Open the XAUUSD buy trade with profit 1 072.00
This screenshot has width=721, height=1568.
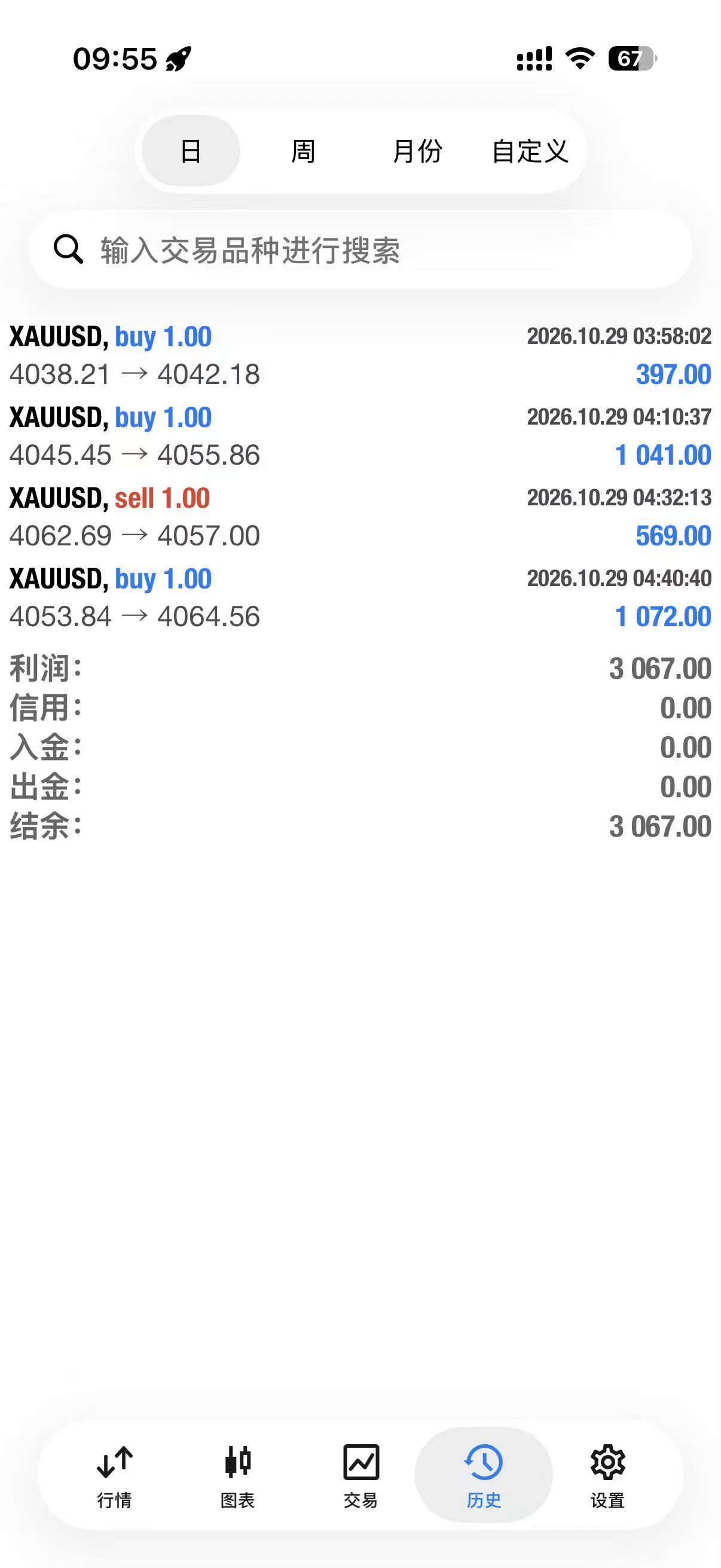(360, 598)
